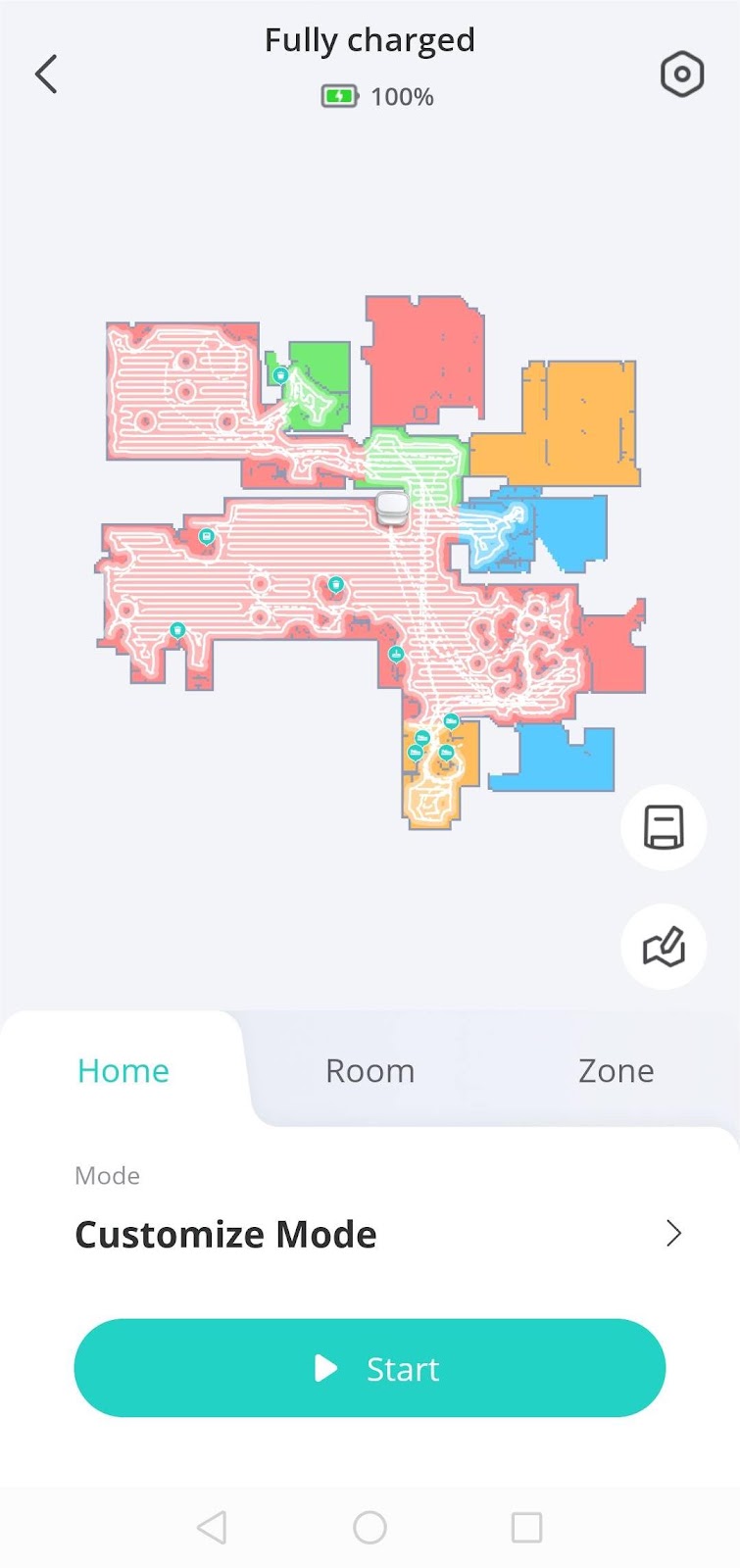This screenshot has width=740, height=1568.
Task: Open the settings hexagon icon
Action: point(682,73)
